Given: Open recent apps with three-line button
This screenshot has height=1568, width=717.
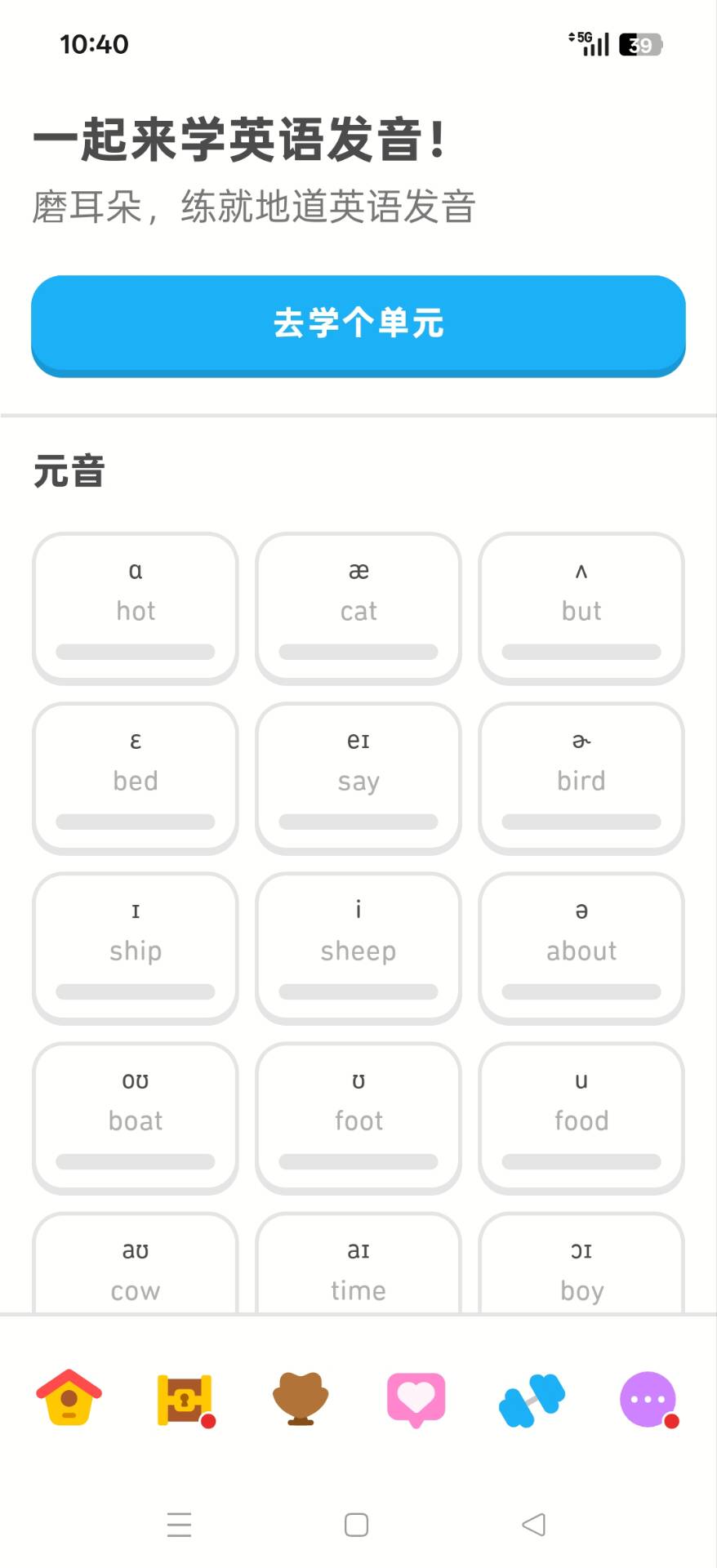Looking at the screenshot, I should (x=179, y=1524).
